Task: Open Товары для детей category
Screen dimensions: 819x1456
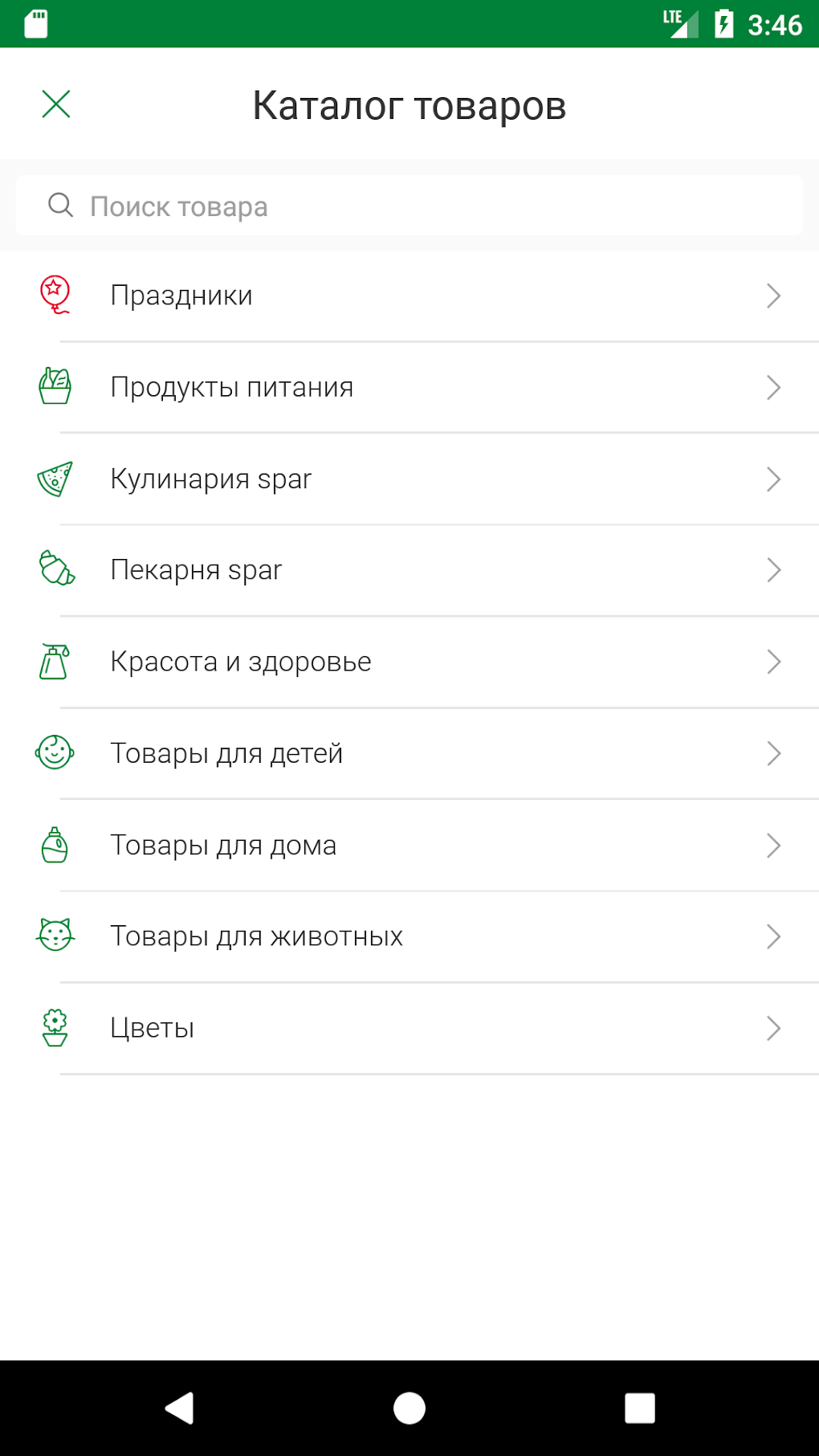Action: point(409,753)
